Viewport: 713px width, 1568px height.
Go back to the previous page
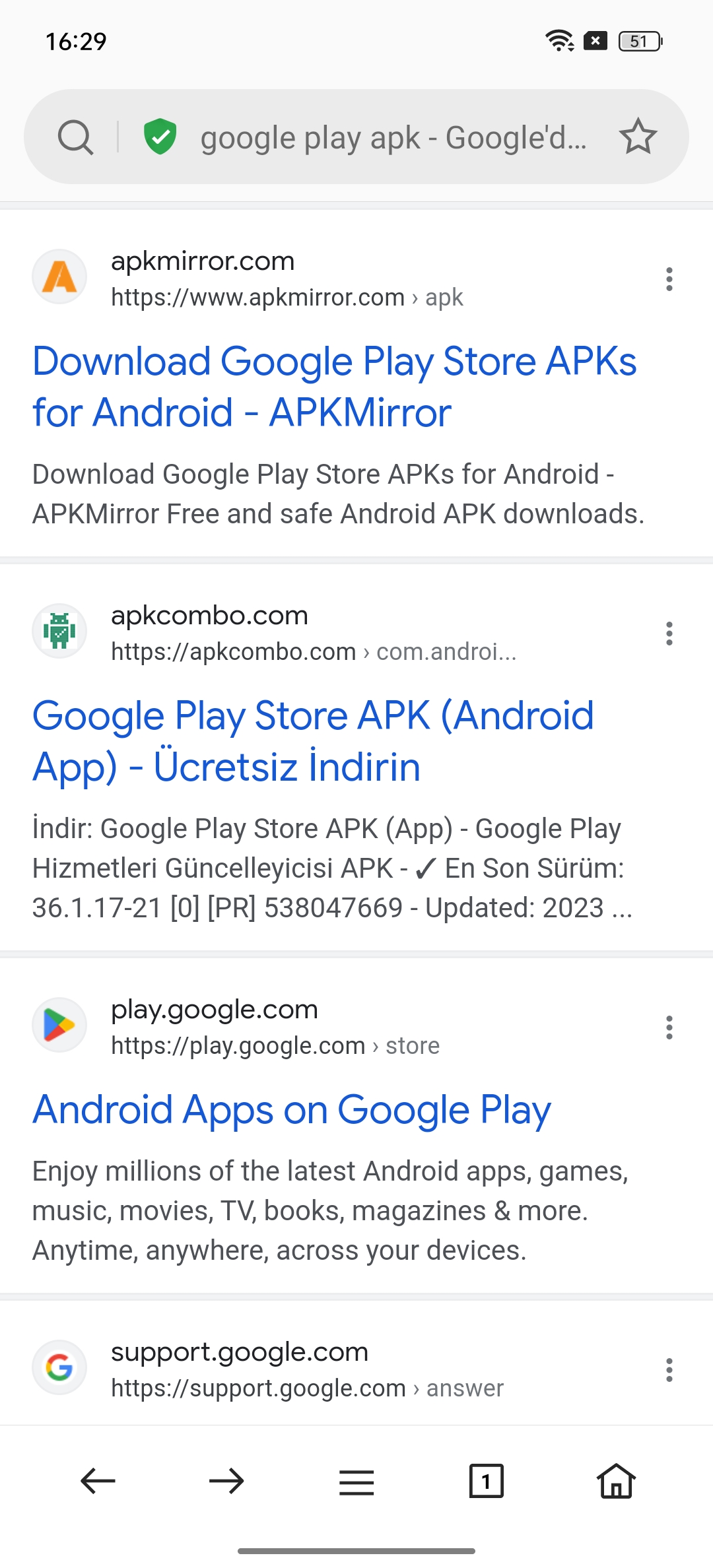click(x=98, y=1481)
